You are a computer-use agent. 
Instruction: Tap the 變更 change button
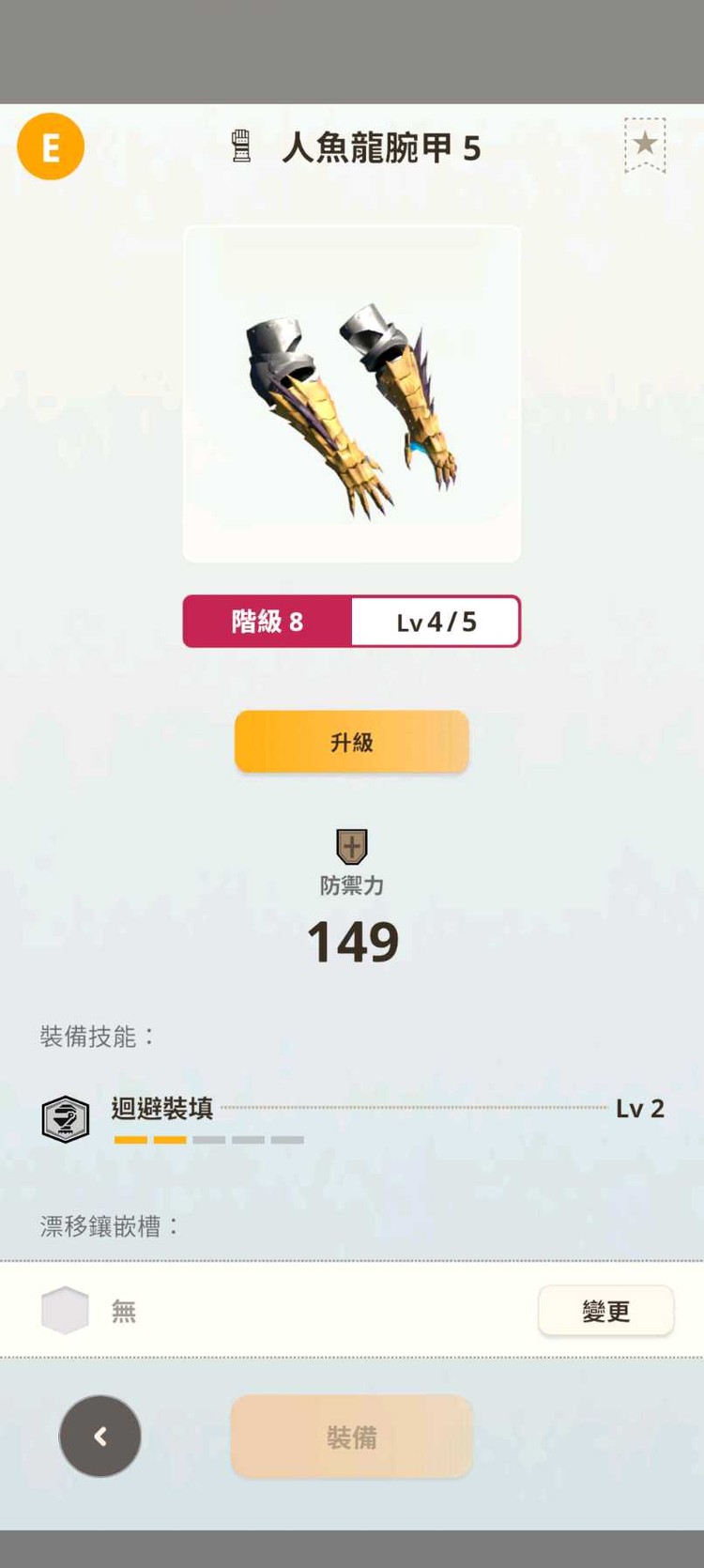[x=605, y=1310]
